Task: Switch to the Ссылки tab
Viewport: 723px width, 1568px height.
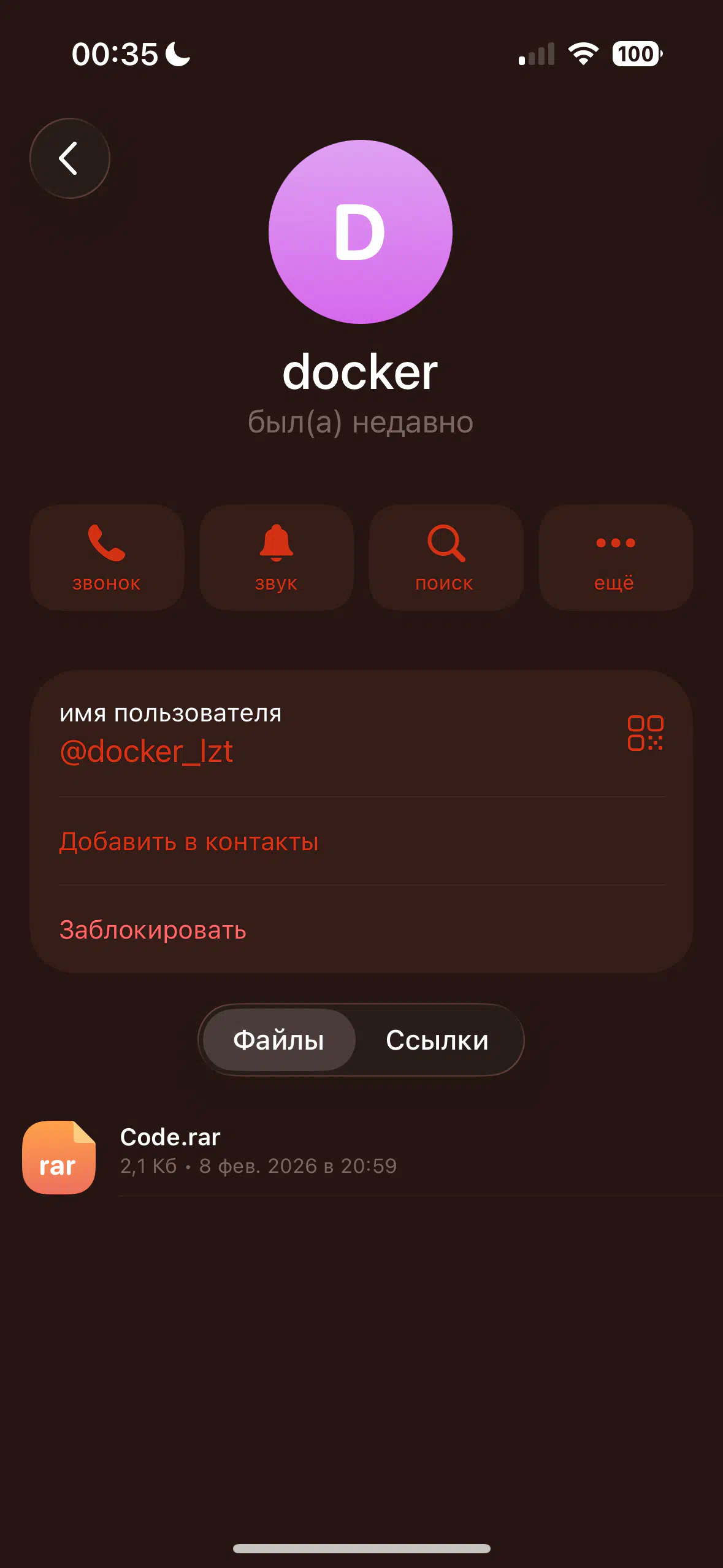Action: [x=437, y=1040]
